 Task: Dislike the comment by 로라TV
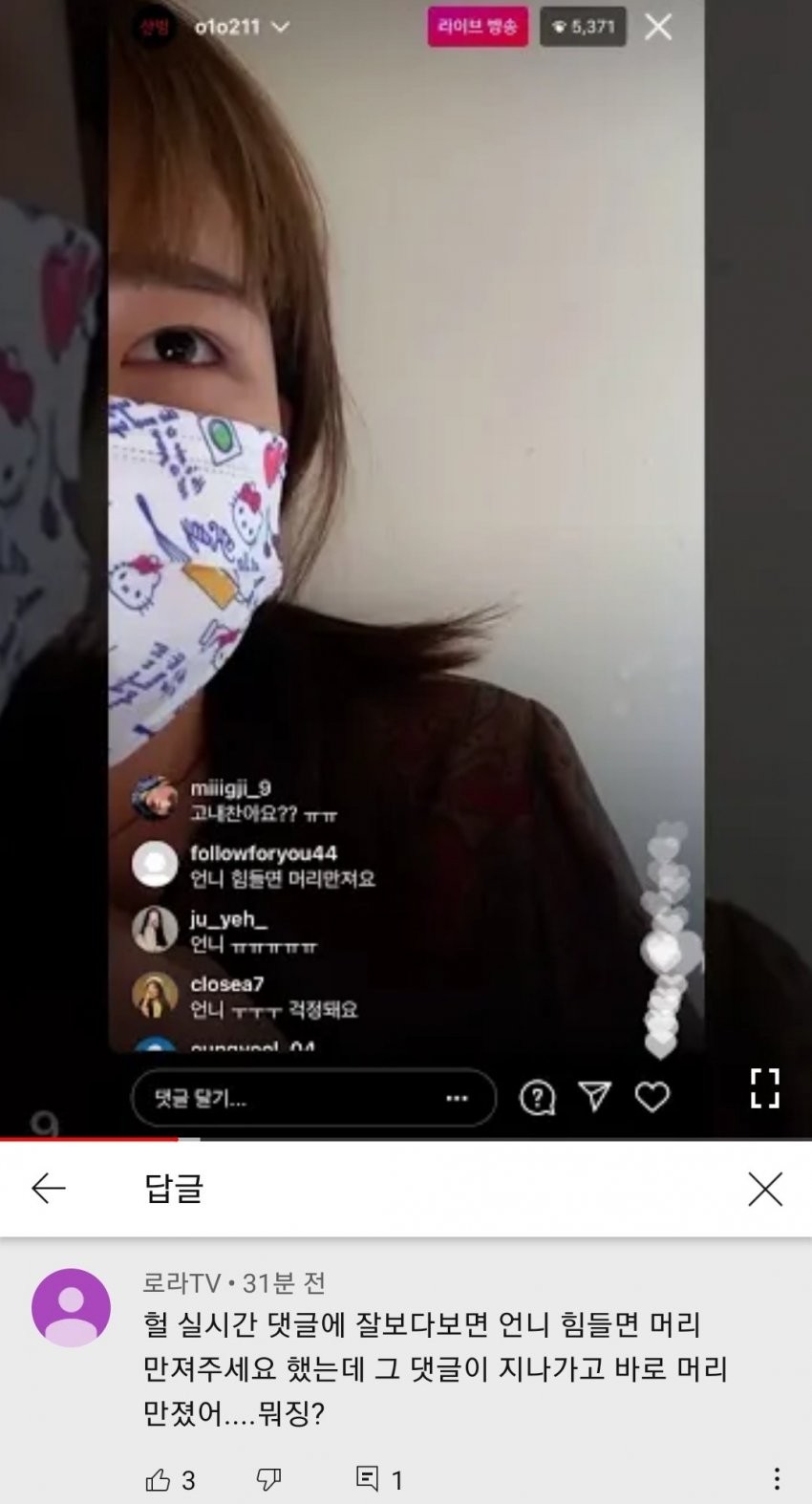tap(268, 1480)
